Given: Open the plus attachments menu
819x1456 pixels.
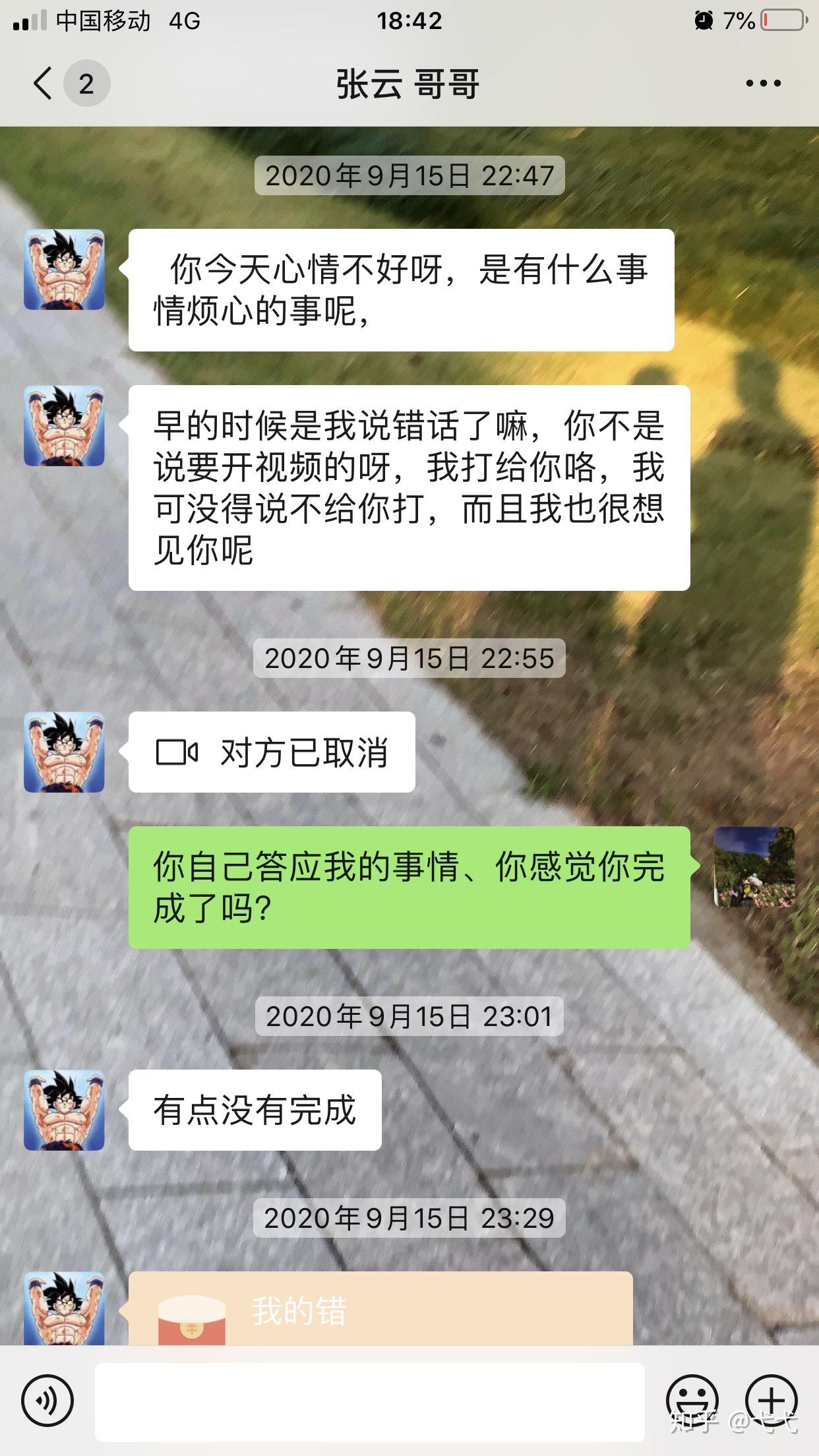Looking at the screenshot, I should click(771, 1401).
